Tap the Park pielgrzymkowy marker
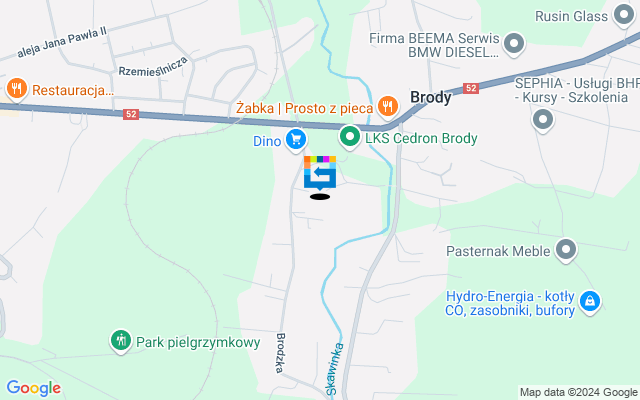Viewport: 640px width, 400px height. tap(121, 341)
